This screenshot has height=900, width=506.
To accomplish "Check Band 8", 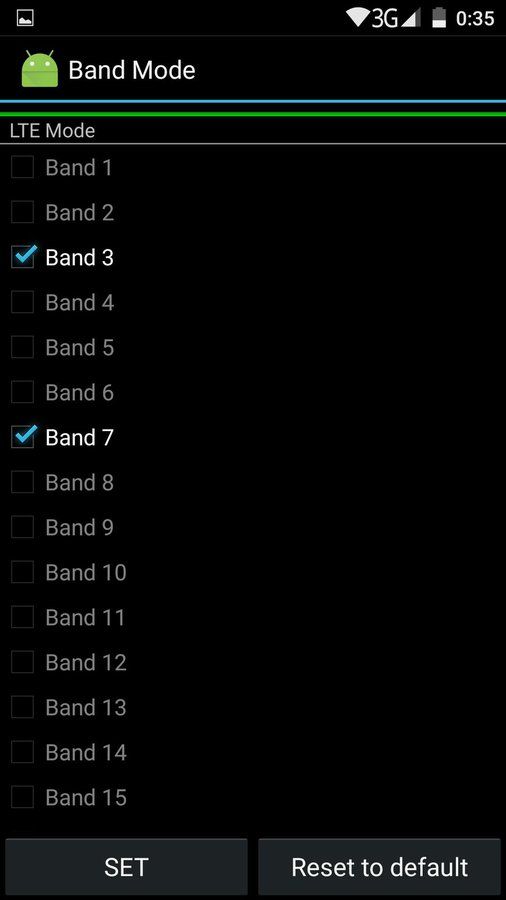I will [x=22, y=482].
